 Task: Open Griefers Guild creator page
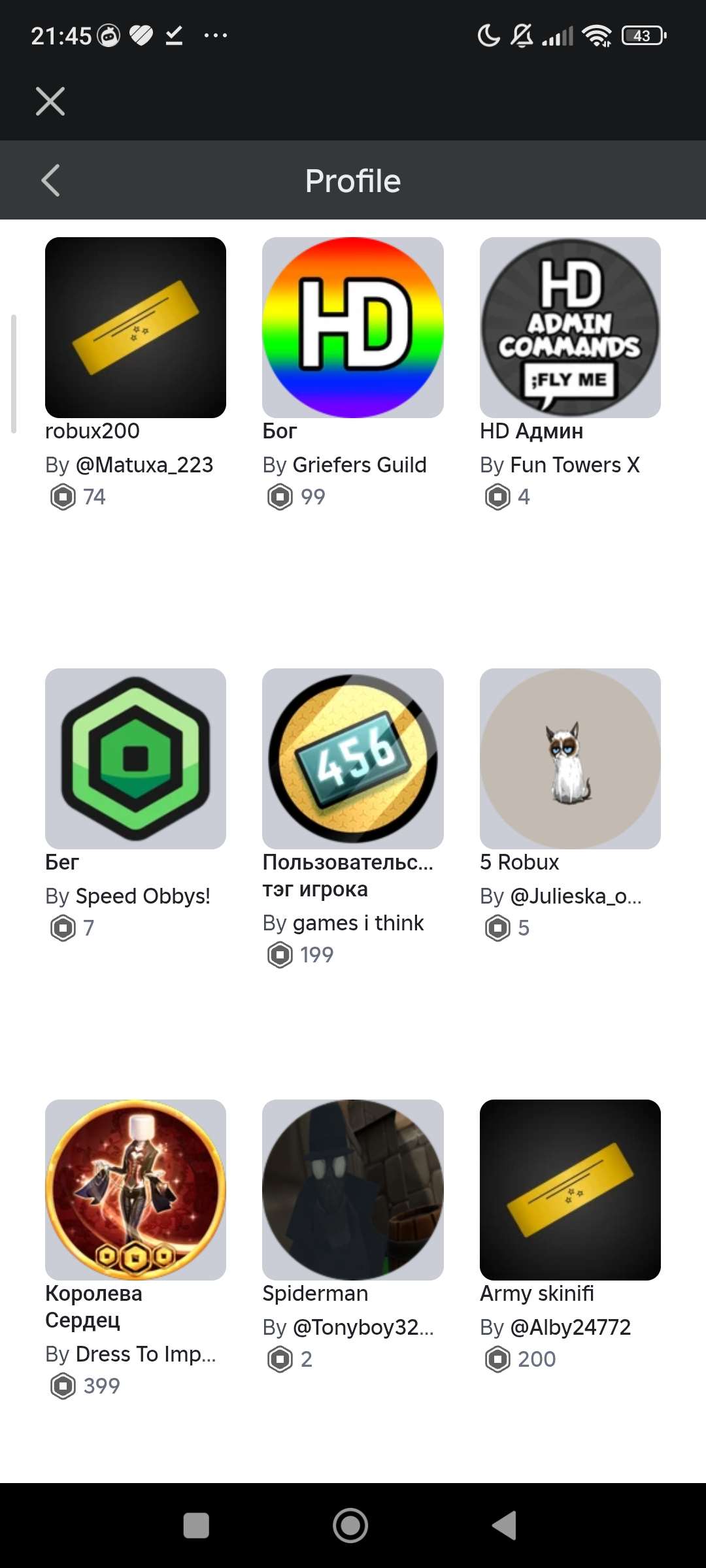[x=359, y=465]
